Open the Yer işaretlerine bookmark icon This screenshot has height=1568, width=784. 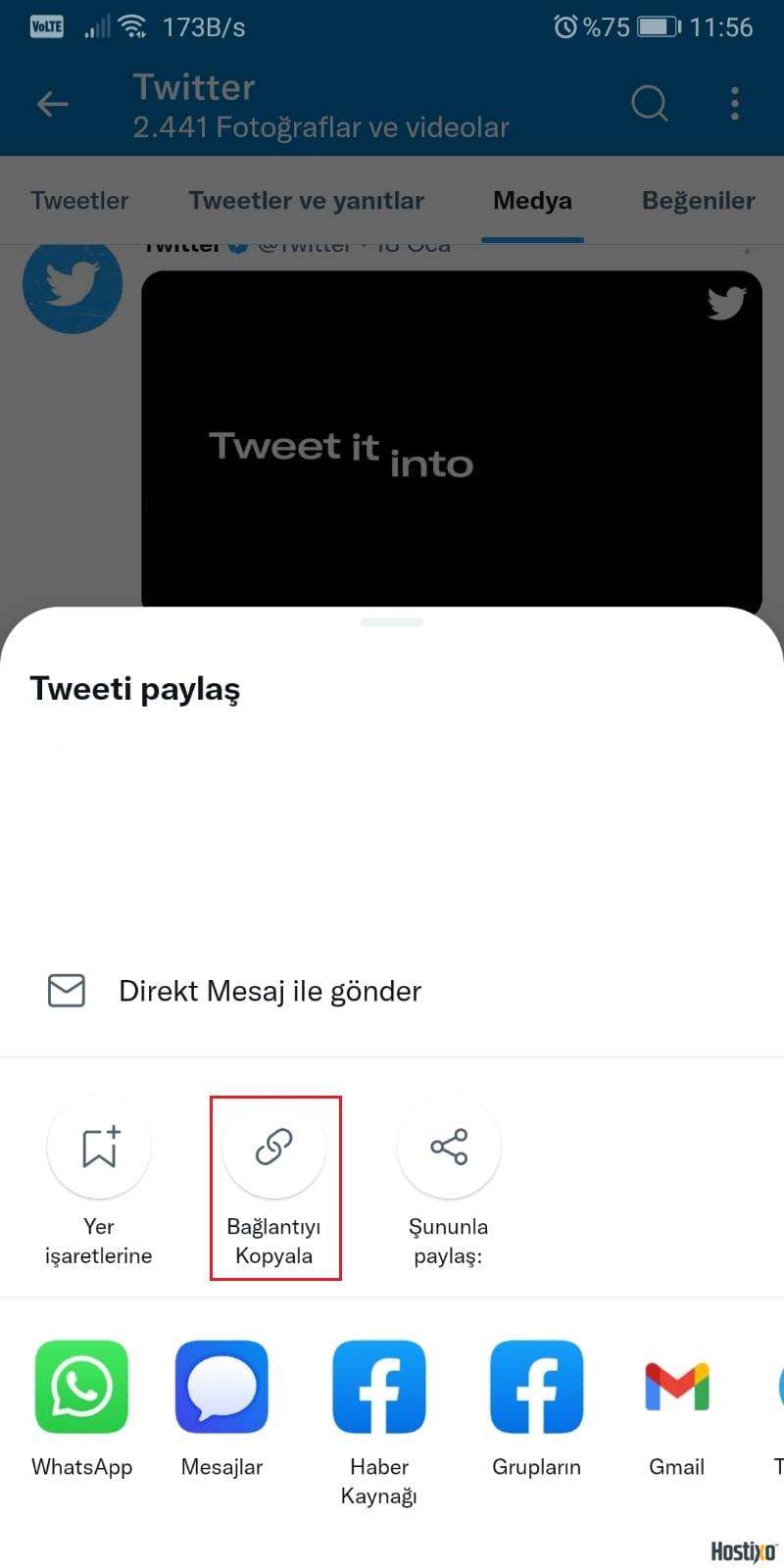tap(98, 1148)
